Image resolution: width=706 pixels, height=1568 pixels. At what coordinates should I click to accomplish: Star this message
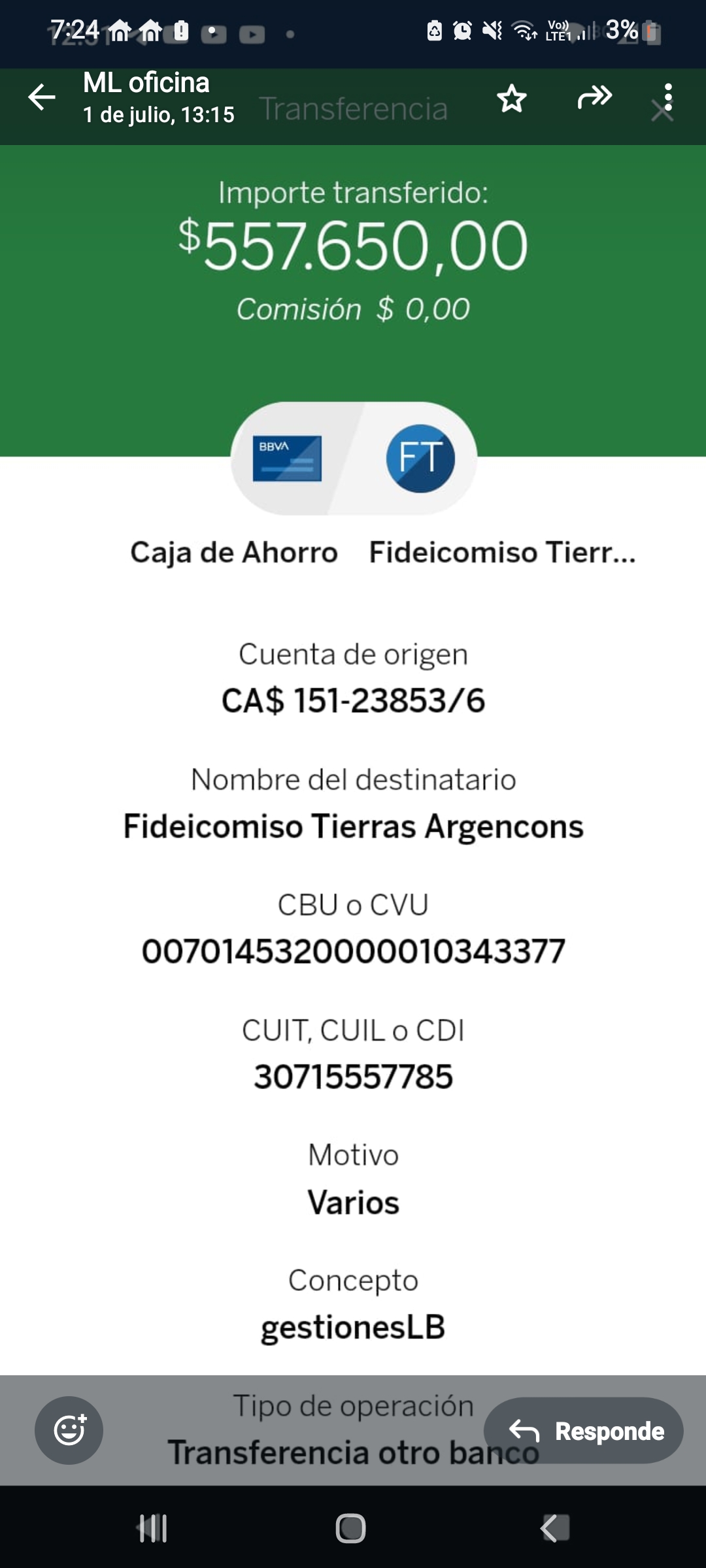pyautogui.click(x=511, y=99)
